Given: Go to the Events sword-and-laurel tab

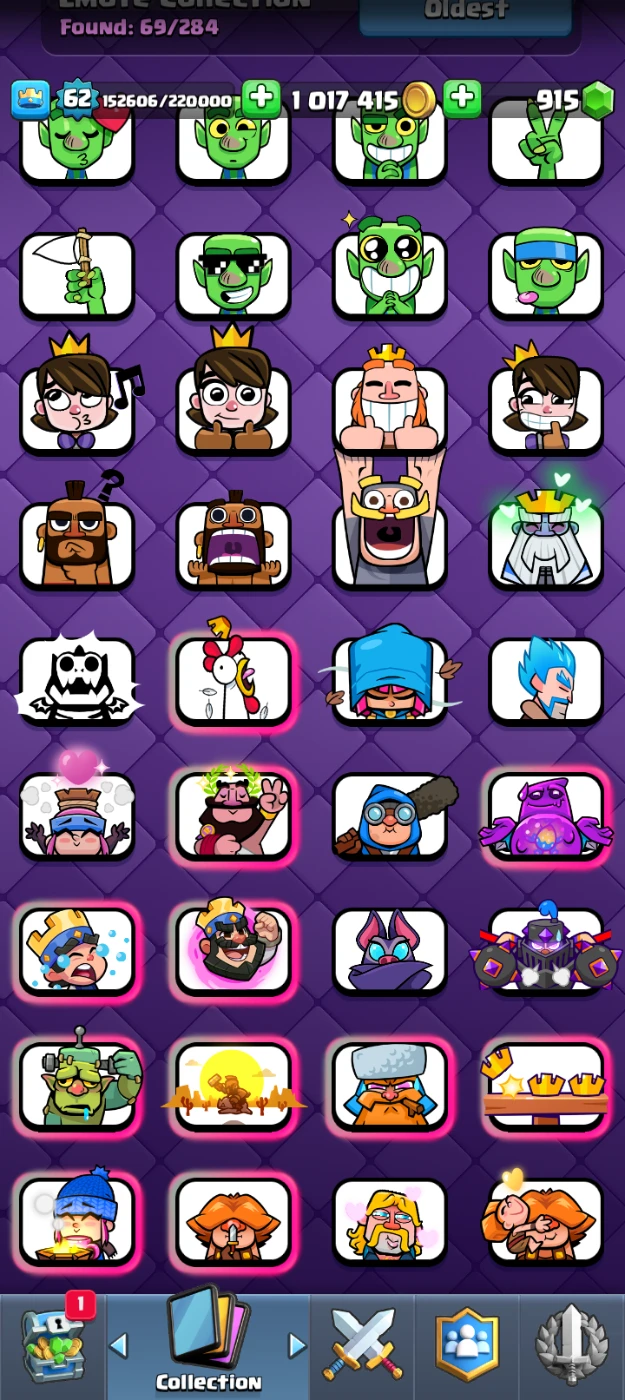Looking at the screenshot, I should click(x=570, y=1345).
